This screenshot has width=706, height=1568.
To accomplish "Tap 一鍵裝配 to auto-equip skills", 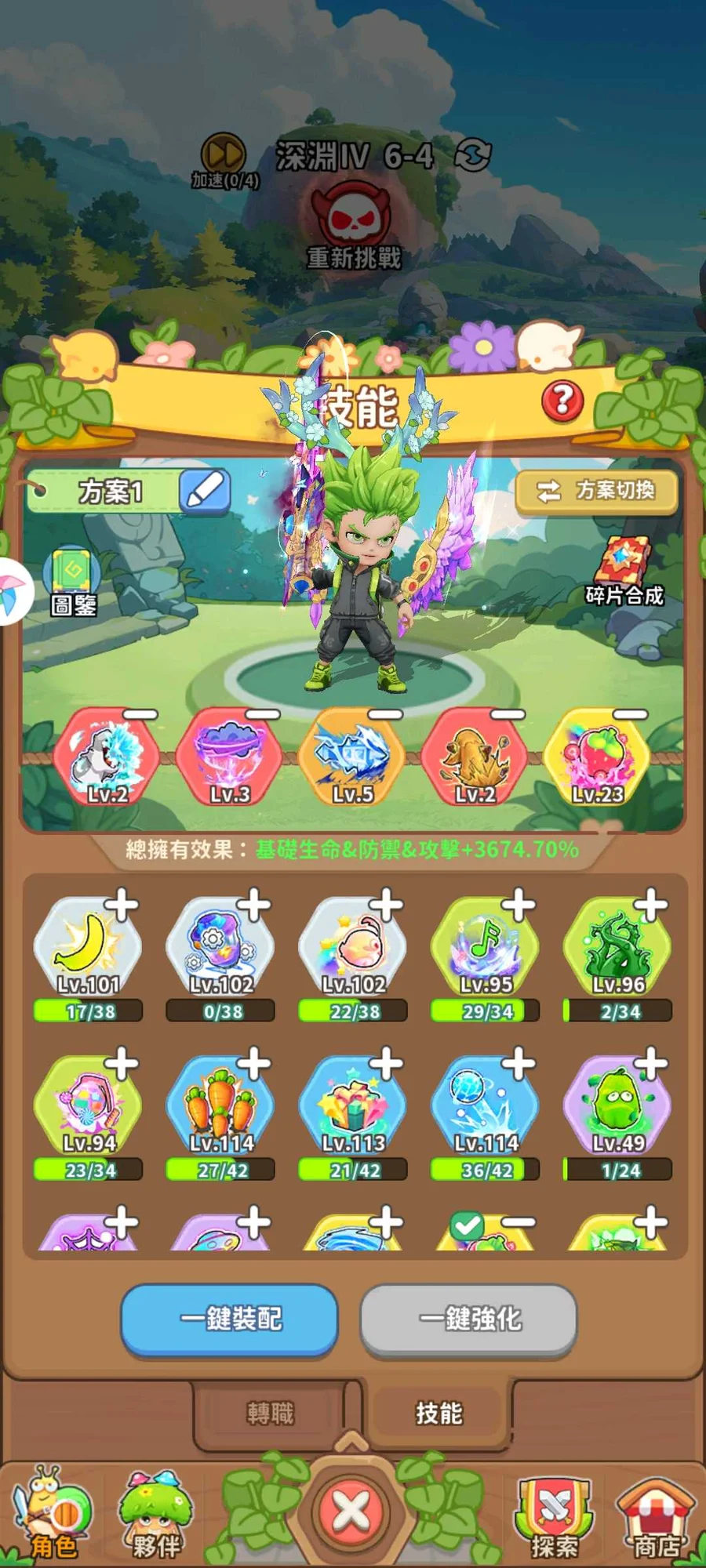I will coord(229,1319).
